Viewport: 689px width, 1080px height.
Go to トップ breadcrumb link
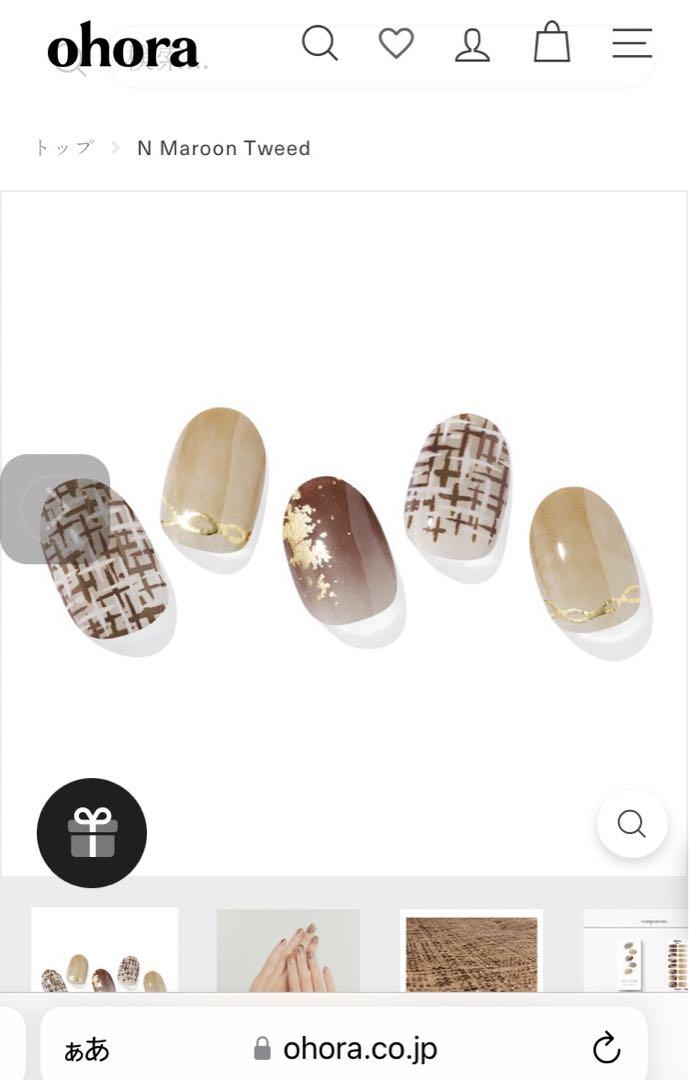[64, 148]
